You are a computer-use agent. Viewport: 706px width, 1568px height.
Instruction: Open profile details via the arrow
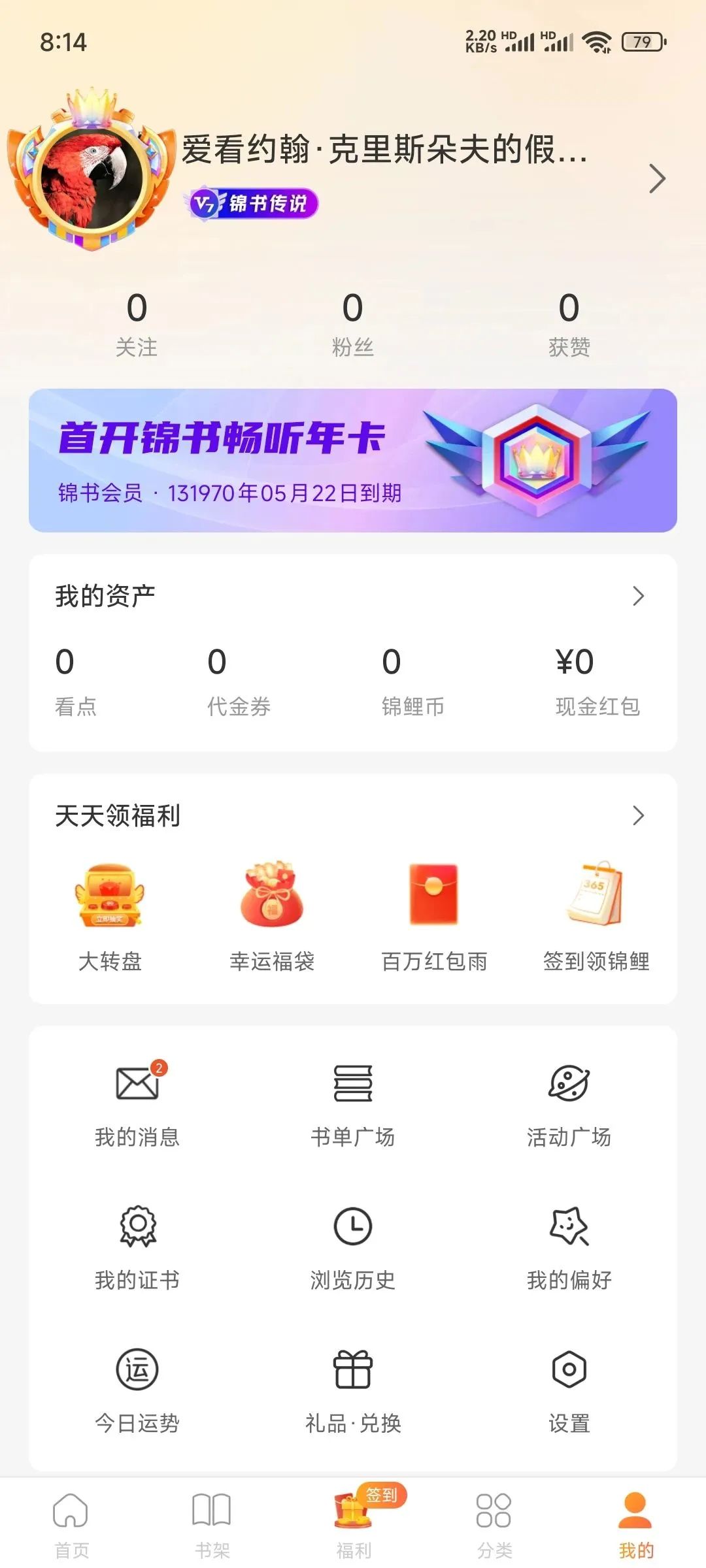(656, 178)
